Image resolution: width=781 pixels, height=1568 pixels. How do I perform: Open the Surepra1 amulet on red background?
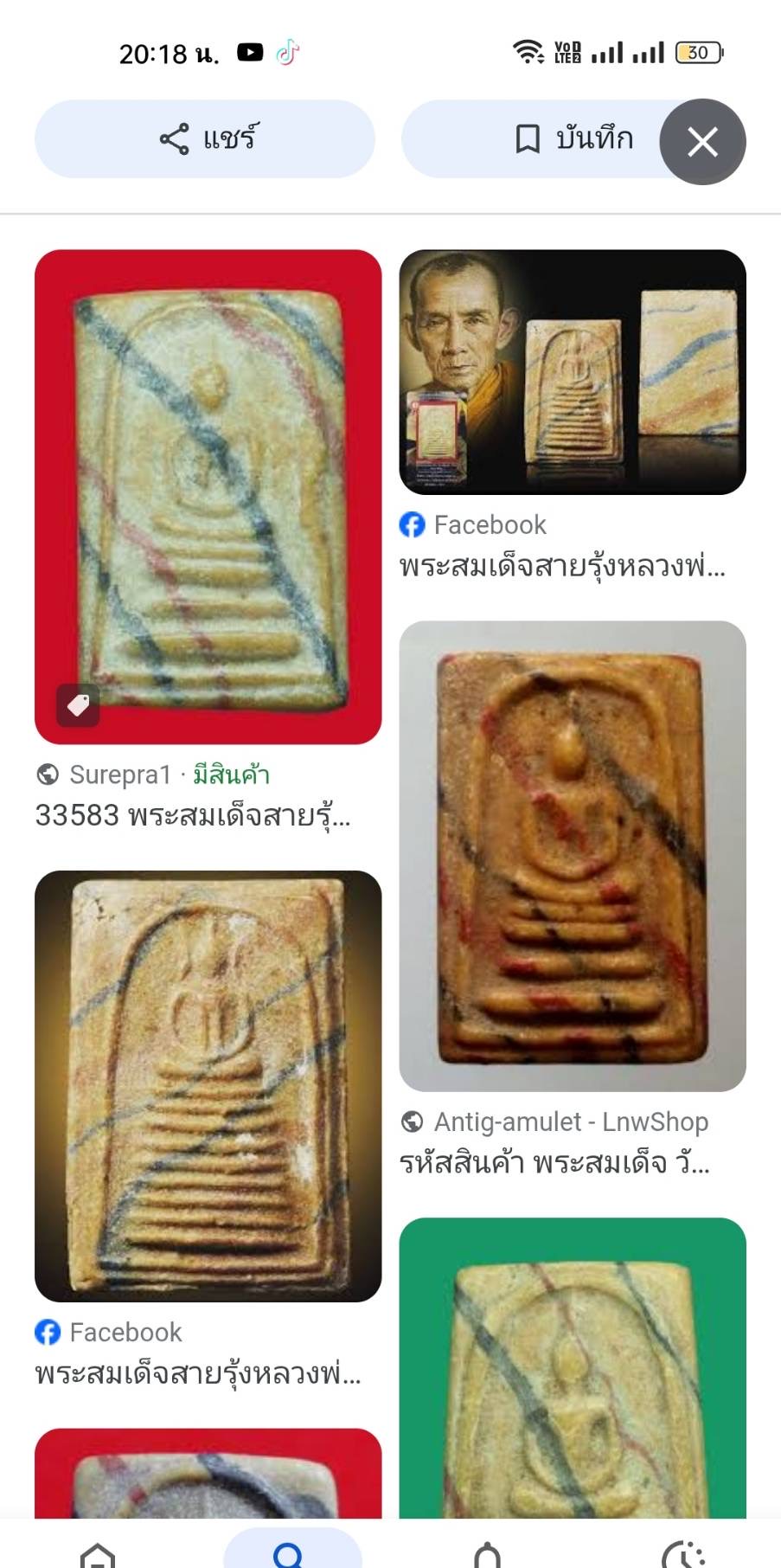coord(208,497)
